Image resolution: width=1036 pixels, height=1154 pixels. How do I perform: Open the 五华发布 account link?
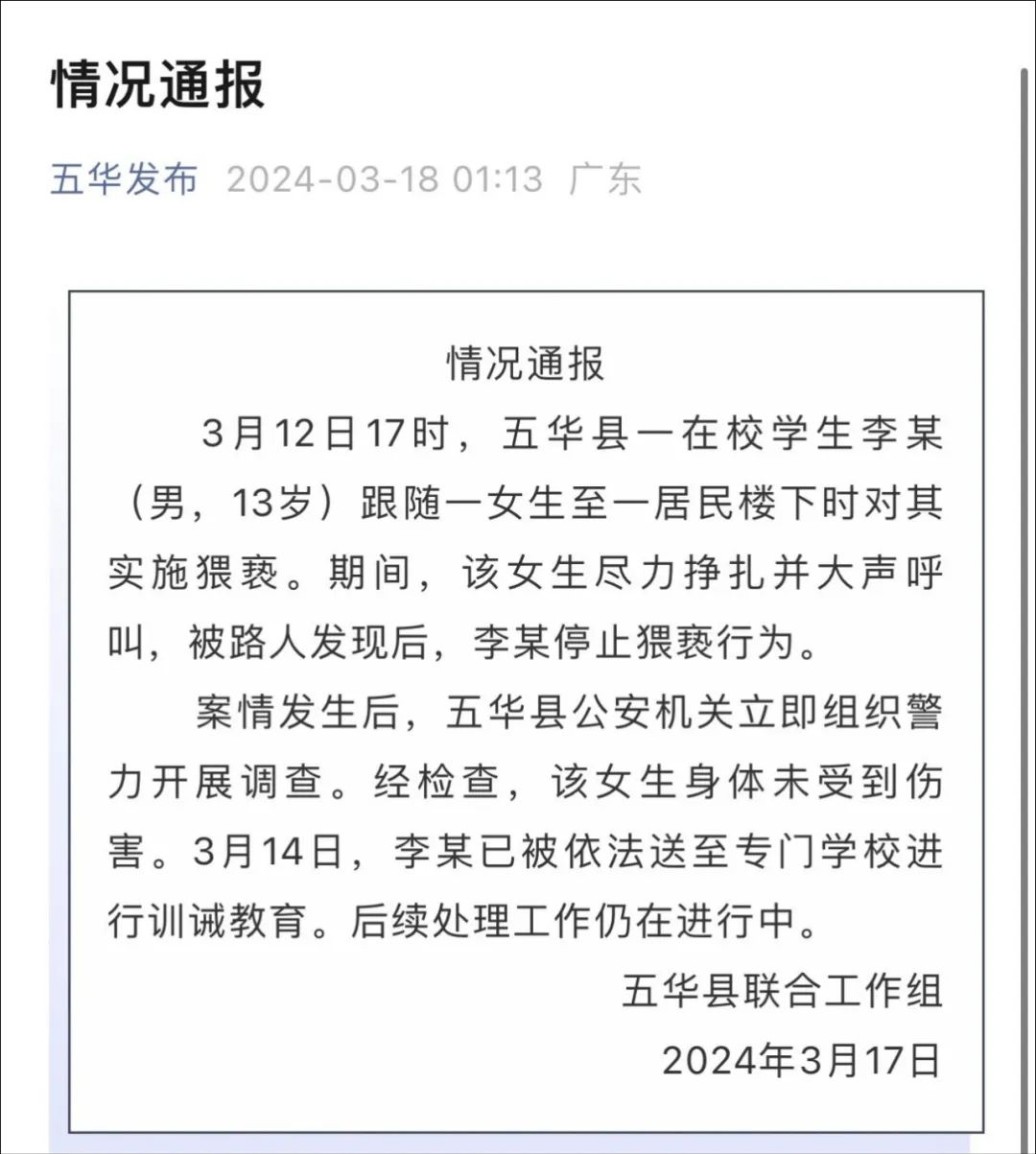coord(124,179)
